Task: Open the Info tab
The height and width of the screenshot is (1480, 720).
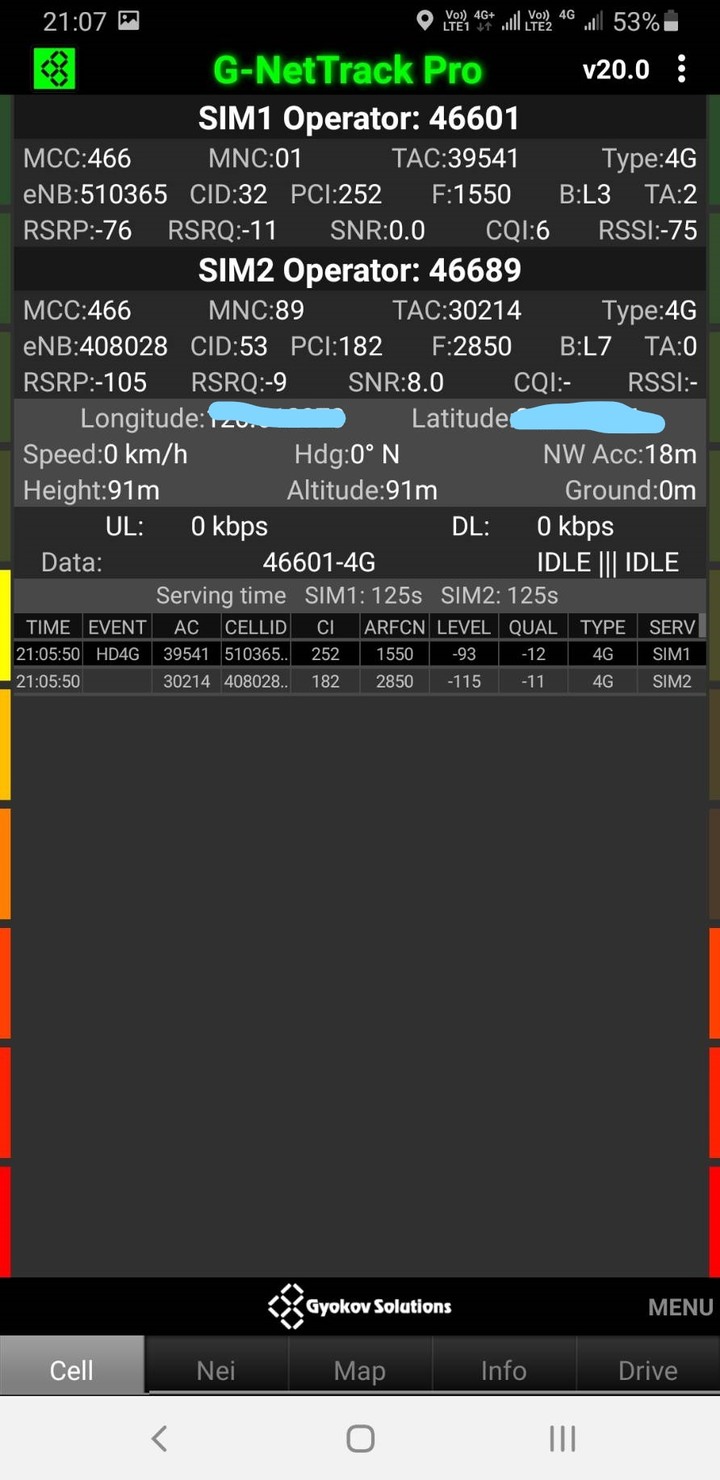Action: pos(503,1370)
